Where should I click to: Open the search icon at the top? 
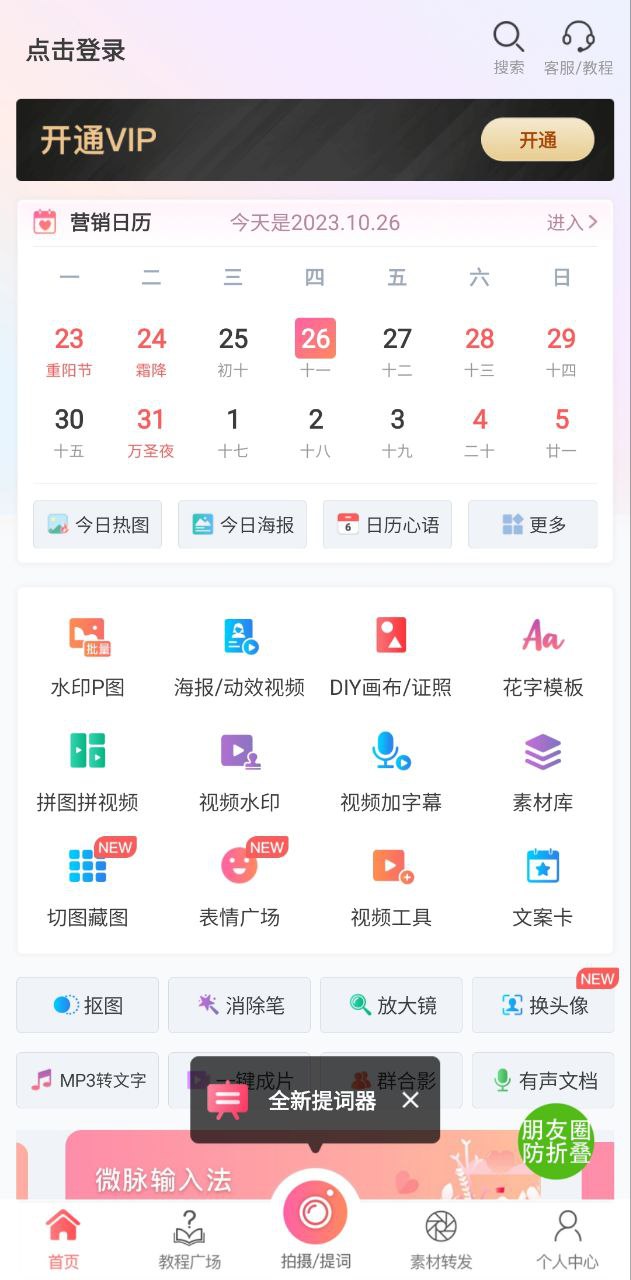point(508,48)
